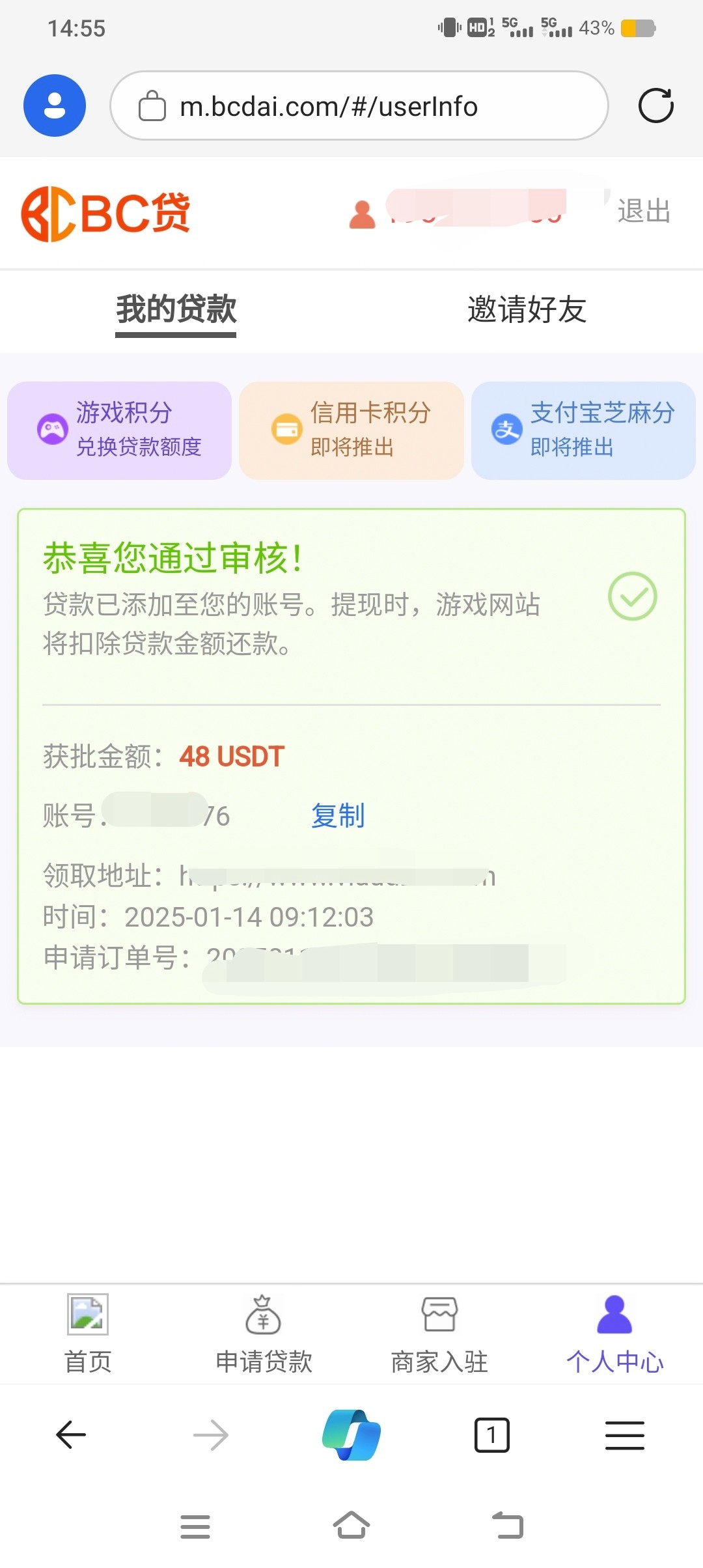This screenshot has height=1568, width=703.
Task: Tap the m.bcdai.com address bar
Action: [359, 106]
